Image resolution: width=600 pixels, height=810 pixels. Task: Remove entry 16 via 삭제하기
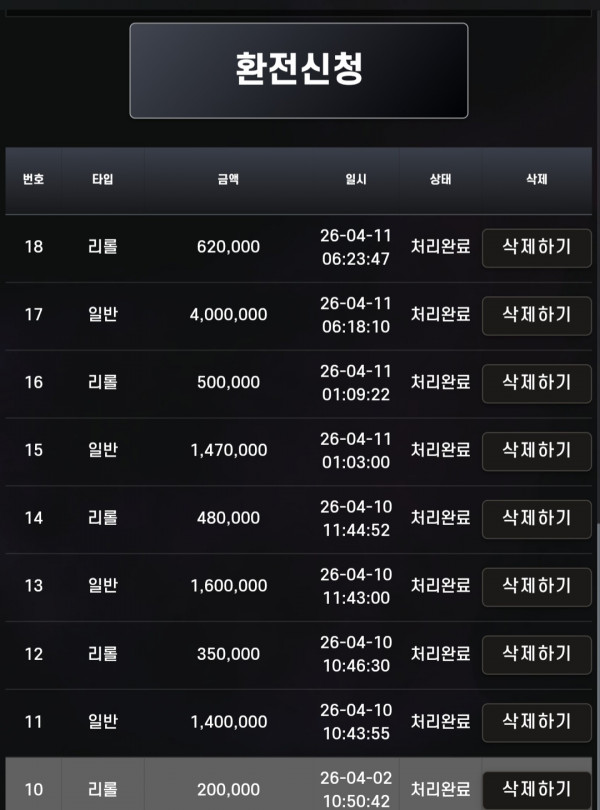pos(536,383)
